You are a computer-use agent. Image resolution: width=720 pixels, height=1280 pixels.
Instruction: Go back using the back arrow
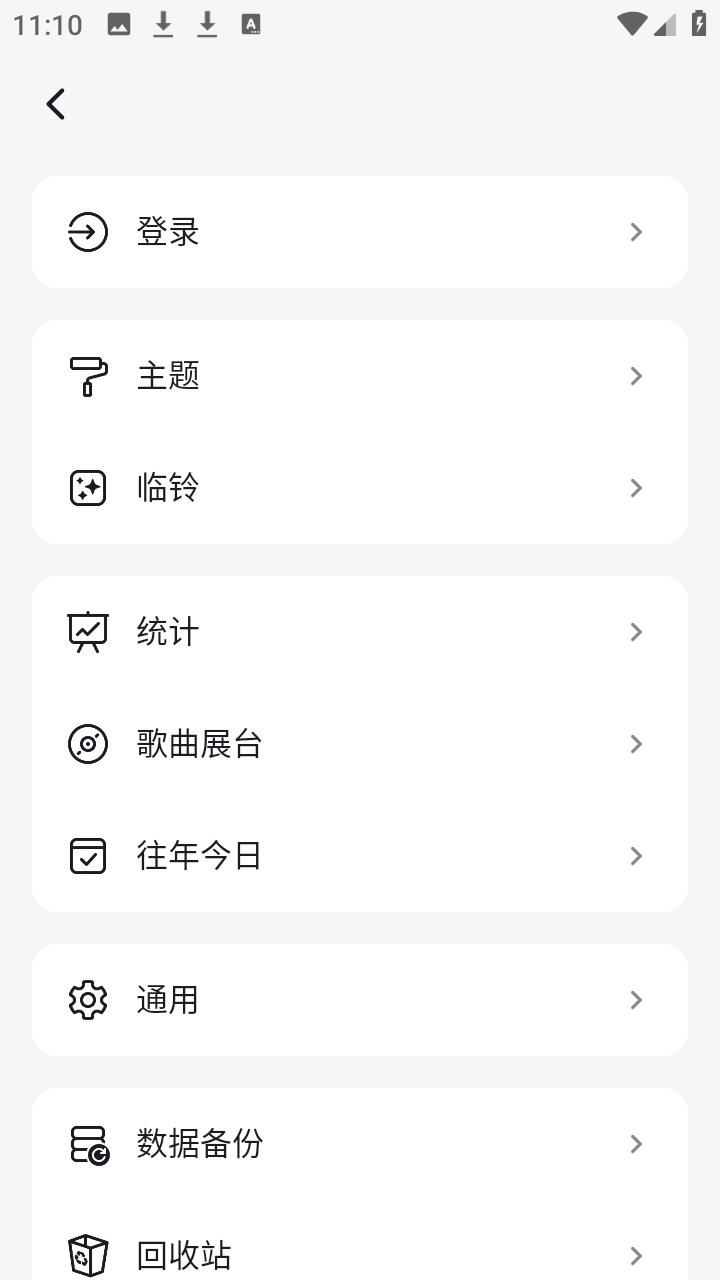coord(55,103)
